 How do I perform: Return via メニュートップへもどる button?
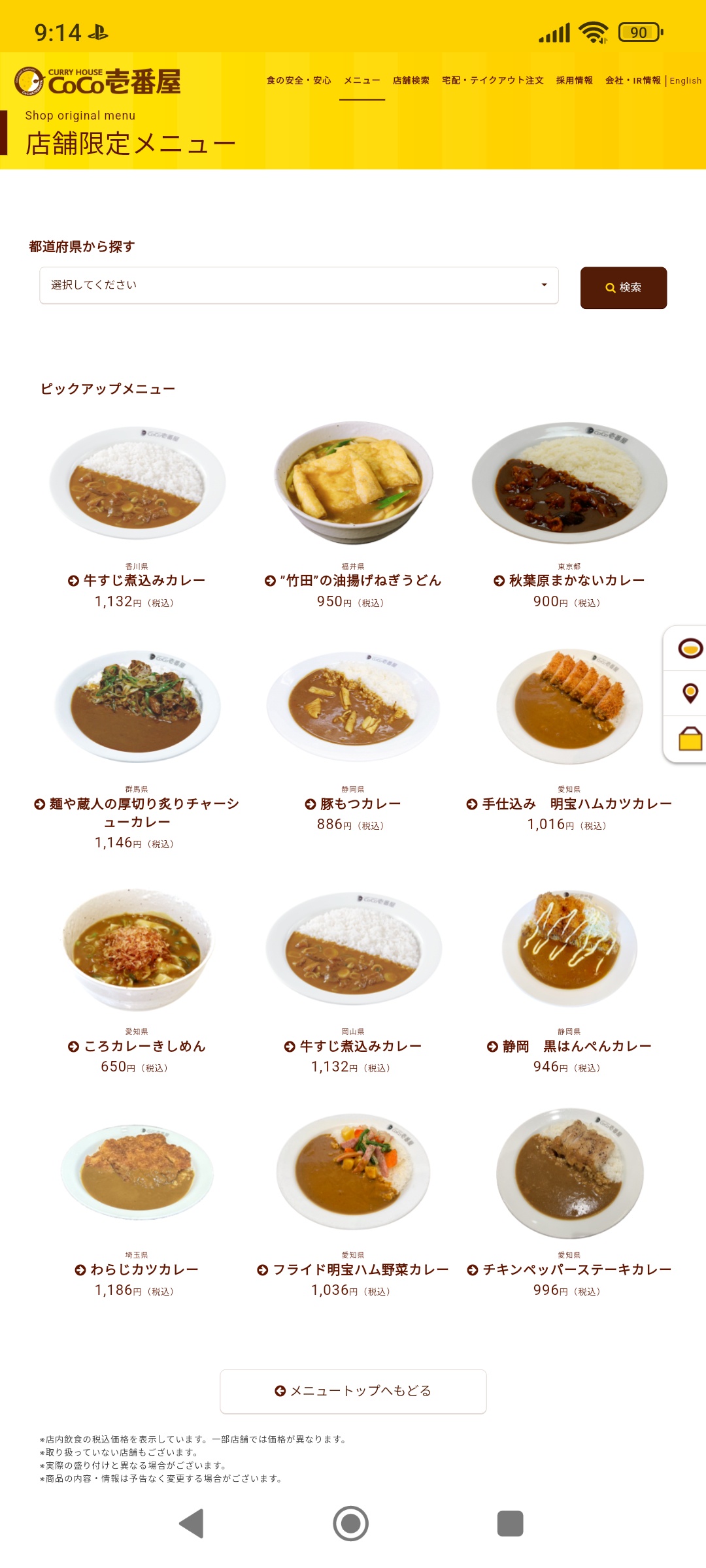click(x=353, y=1391)
